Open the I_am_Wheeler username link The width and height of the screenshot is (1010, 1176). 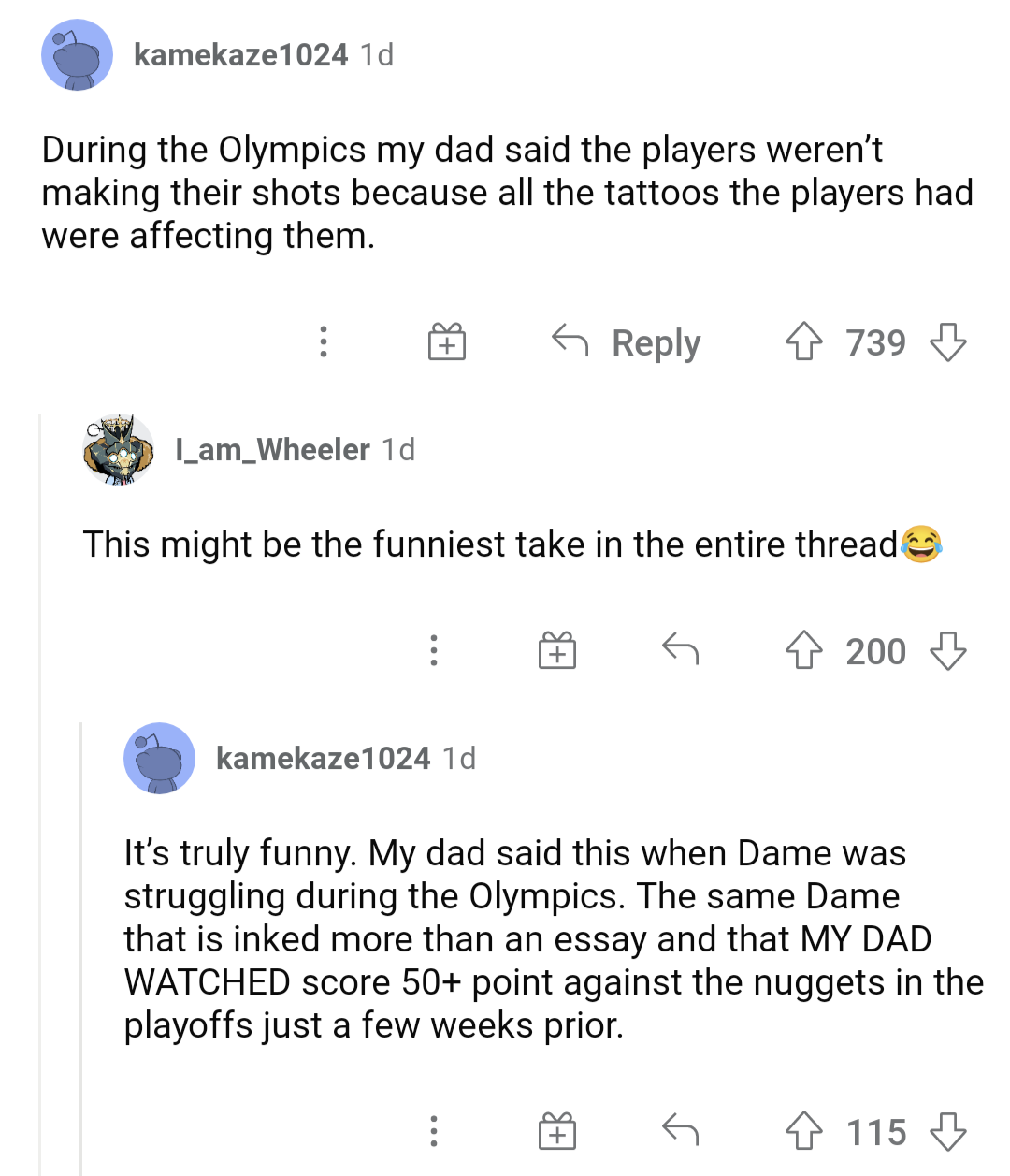click(x=272, y=450)
